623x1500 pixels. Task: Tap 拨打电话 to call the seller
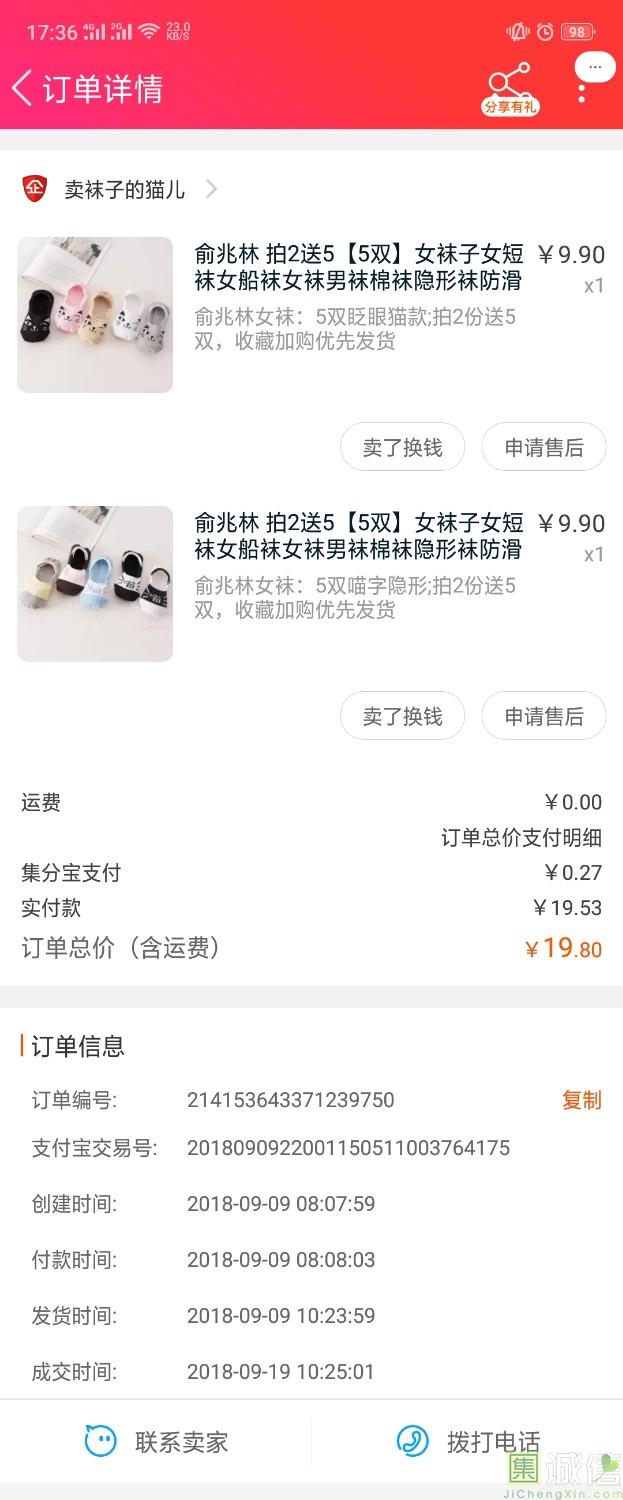(468, 1442)
